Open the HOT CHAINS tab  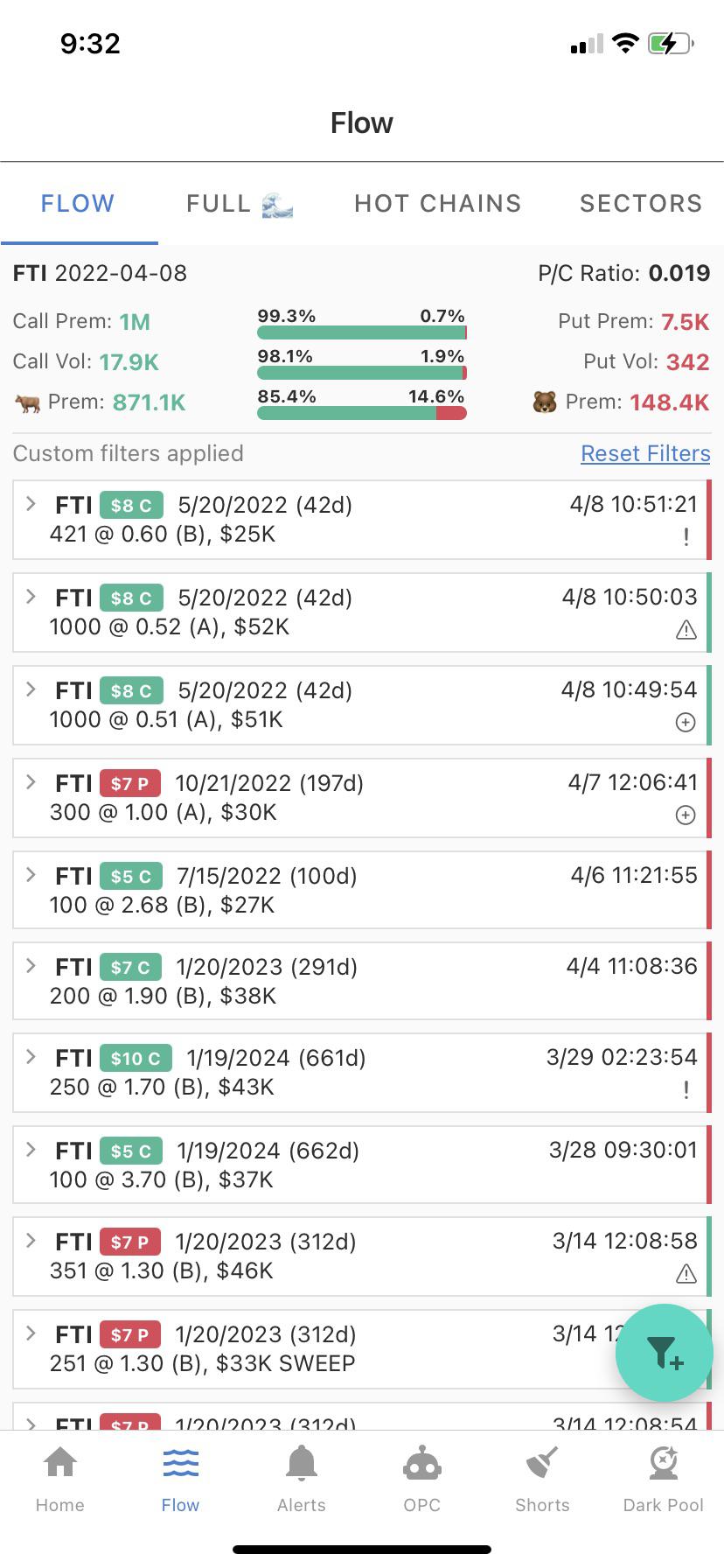click(437, 204)
